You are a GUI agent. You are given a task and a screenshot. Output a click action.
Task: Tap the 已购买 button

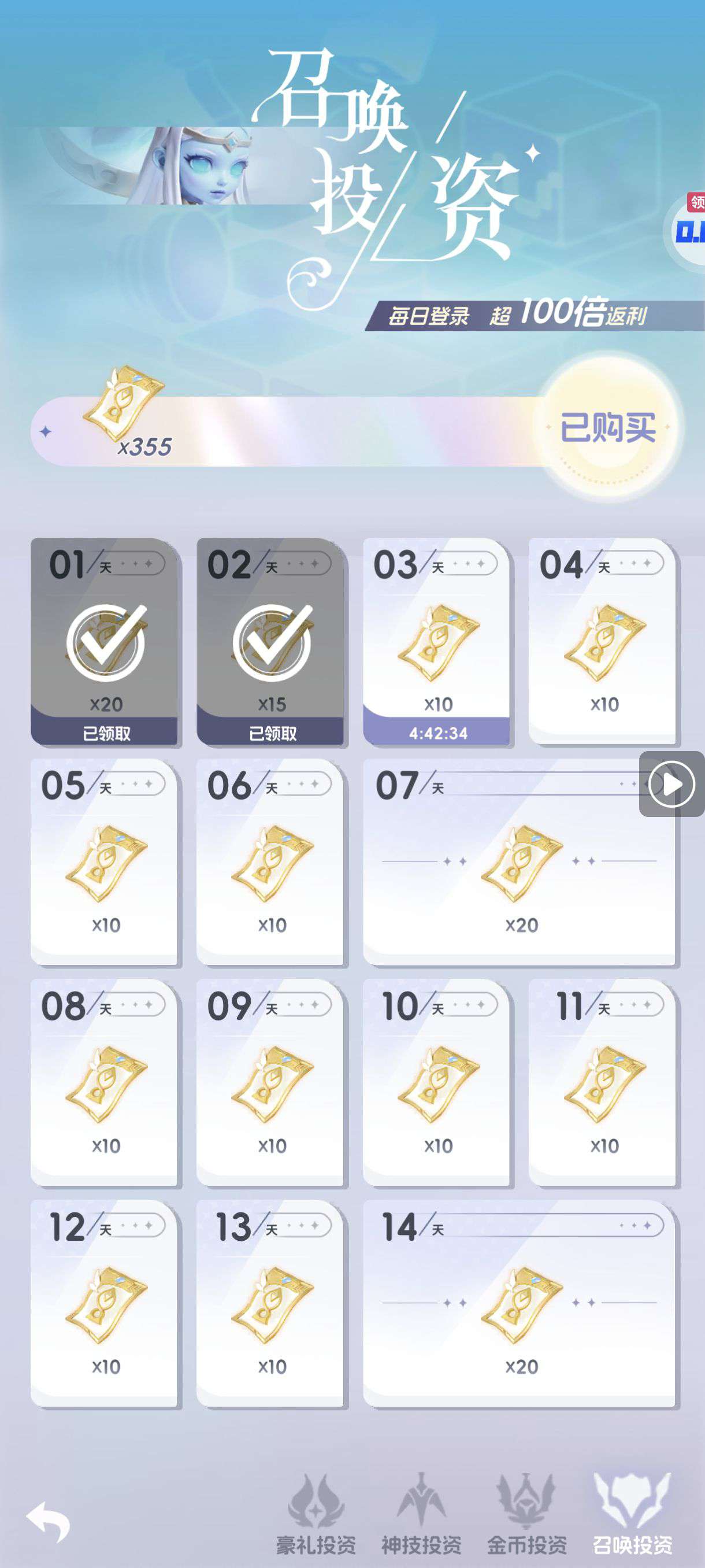click(x=608, y=427)
